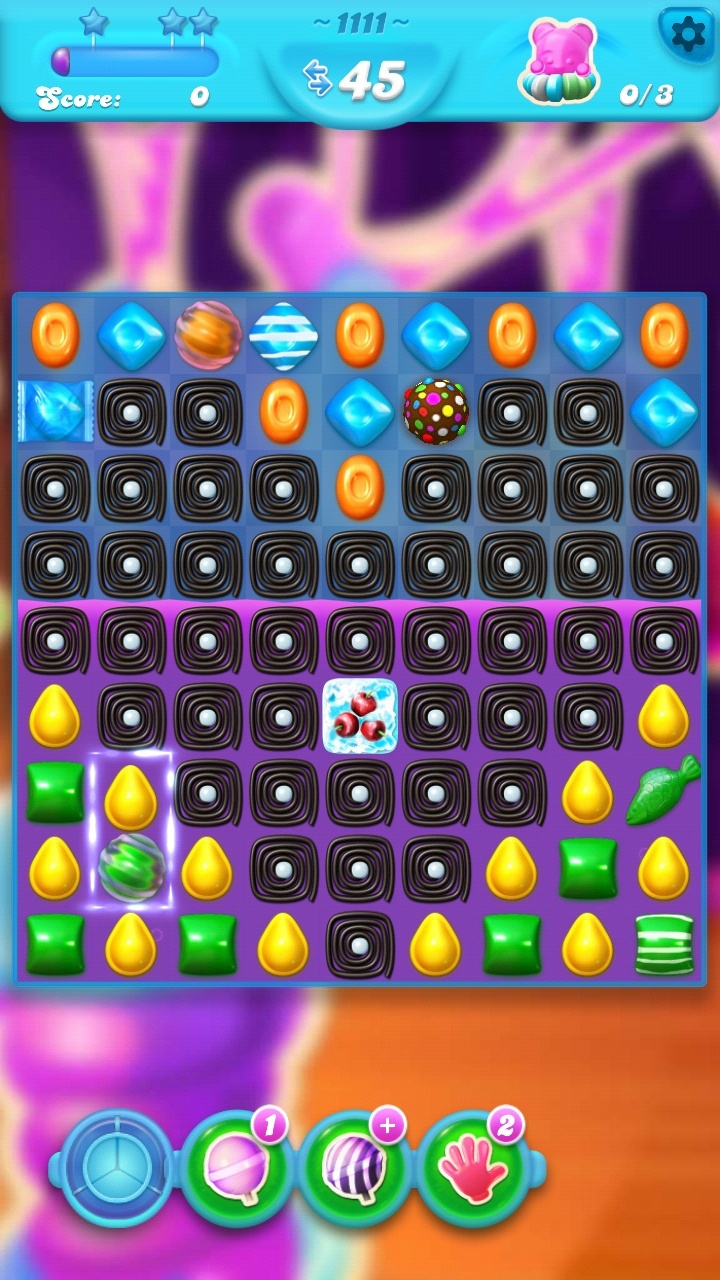This screenshot has height=1280, width=720.
Task: Select the green fish candy
Action: [662, 791]
